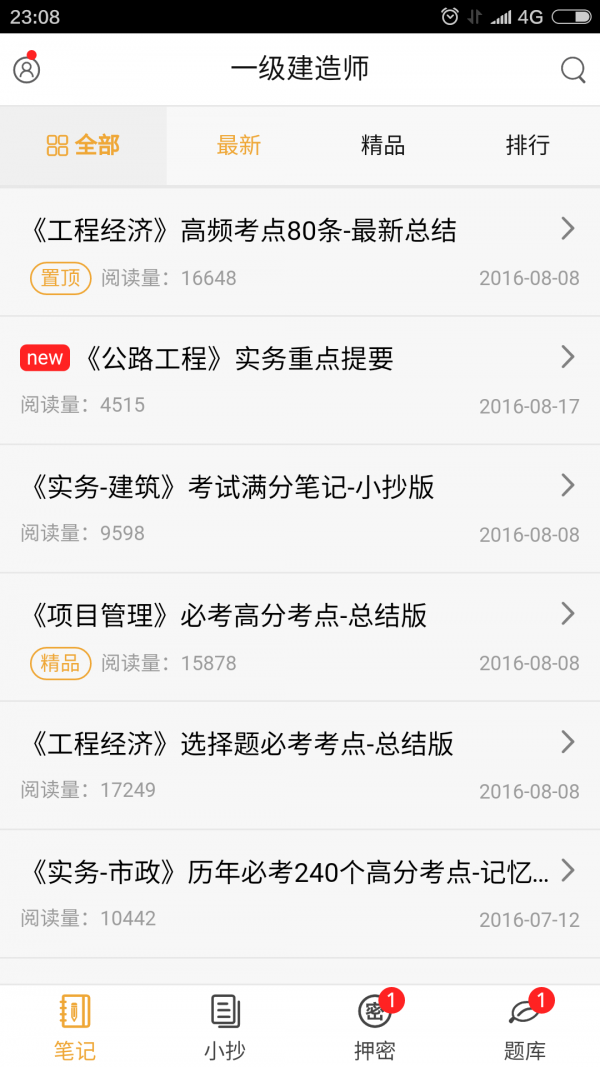Switch to the 最新 tab
The image size is (600, 1067).
click(x=239, y=146)
